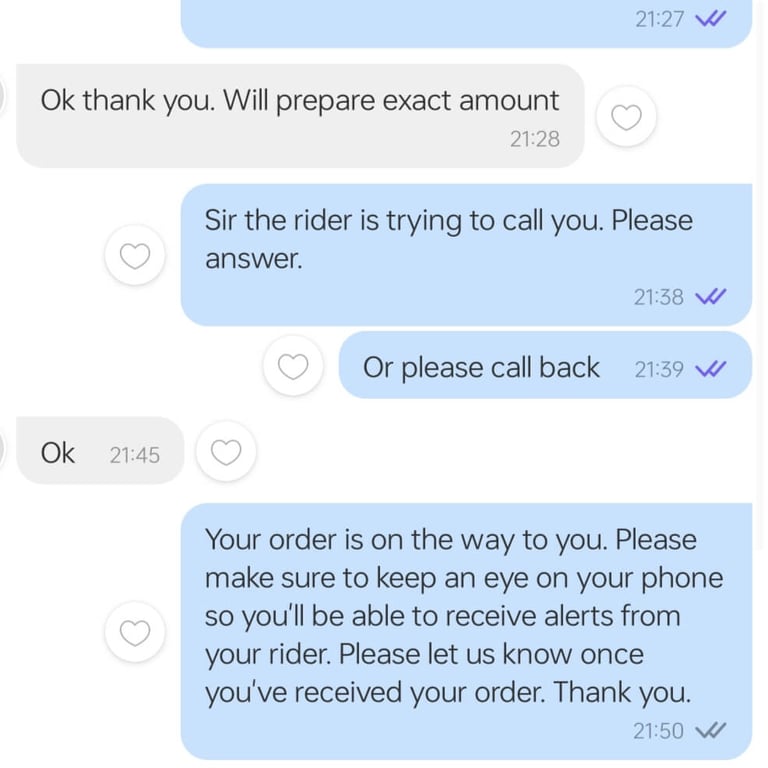
Task: Like the "Will prepare exact amount" message
Action: (626, 117)
